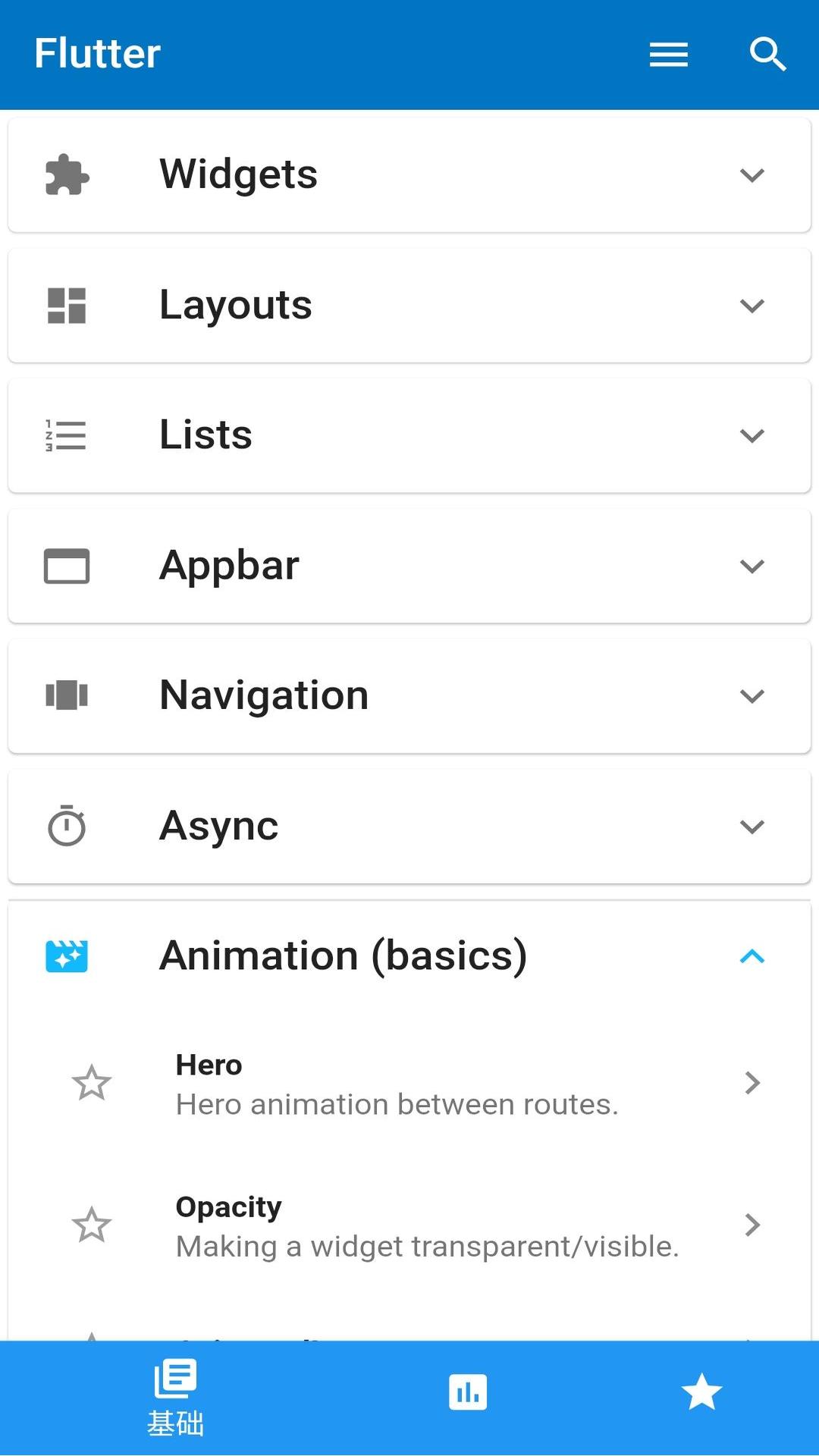Screen dimensions: 819x1456
Task: Select the grid icon beside Layouts
Action: [x=67, y=305]
